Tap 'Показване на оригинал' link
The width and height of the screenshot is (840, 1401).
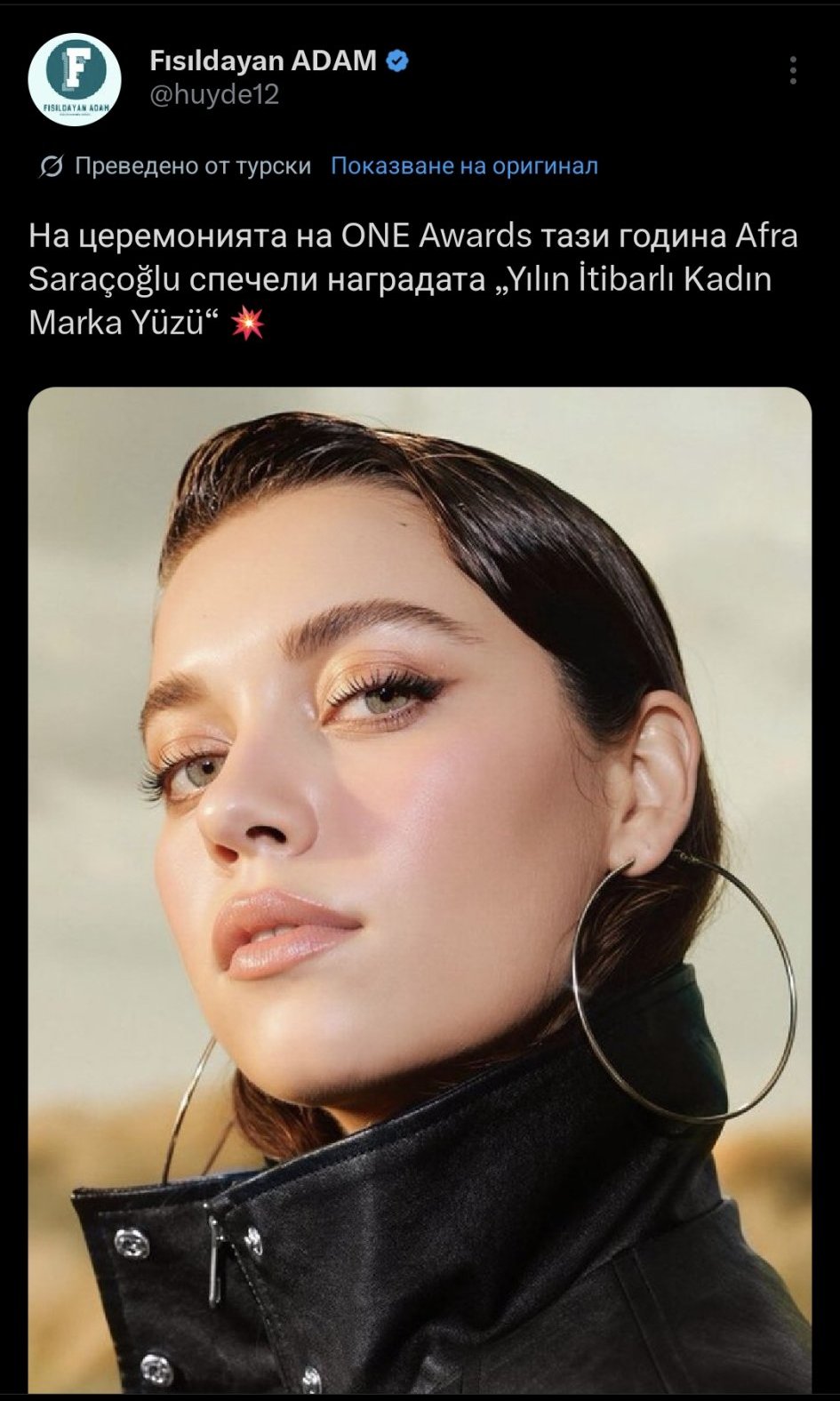[464, 166]
